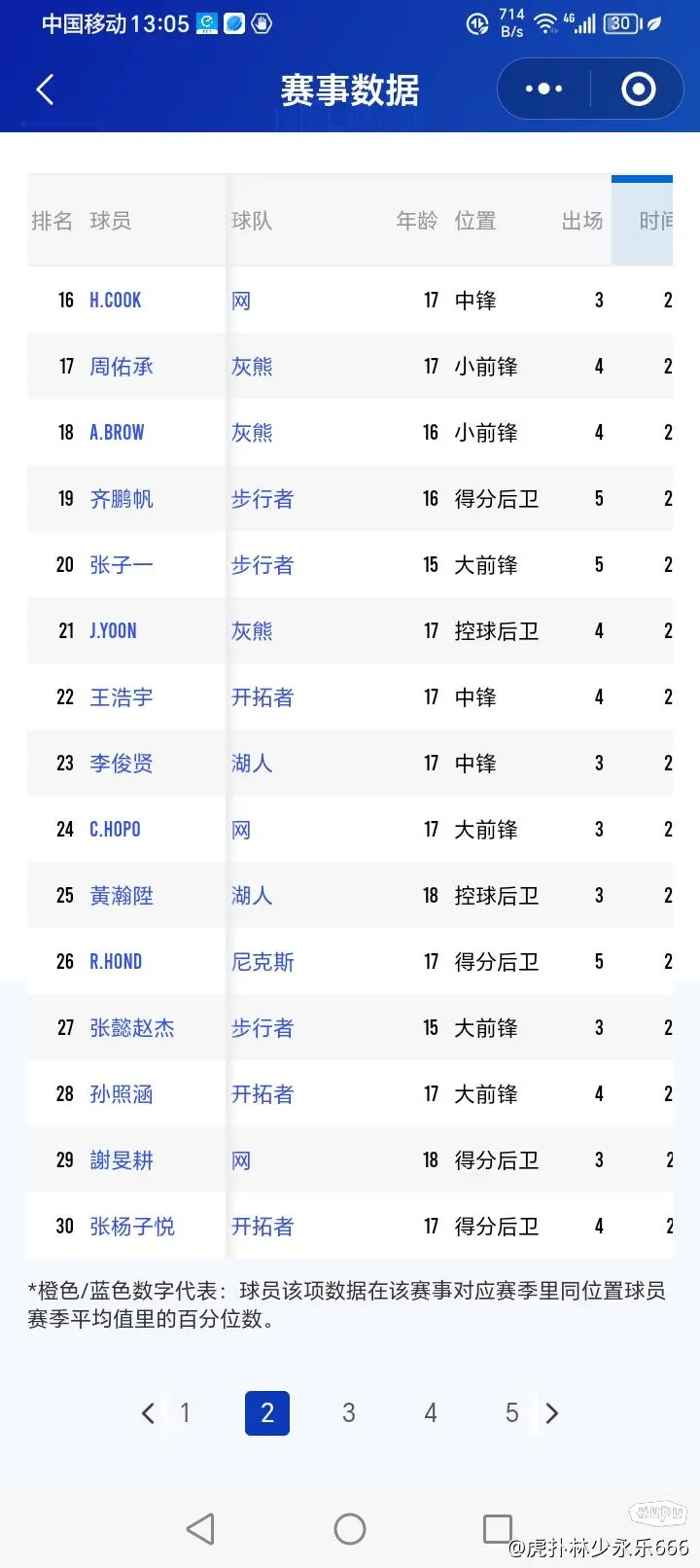Go to page 1 of rankings

click(185, 1413)
